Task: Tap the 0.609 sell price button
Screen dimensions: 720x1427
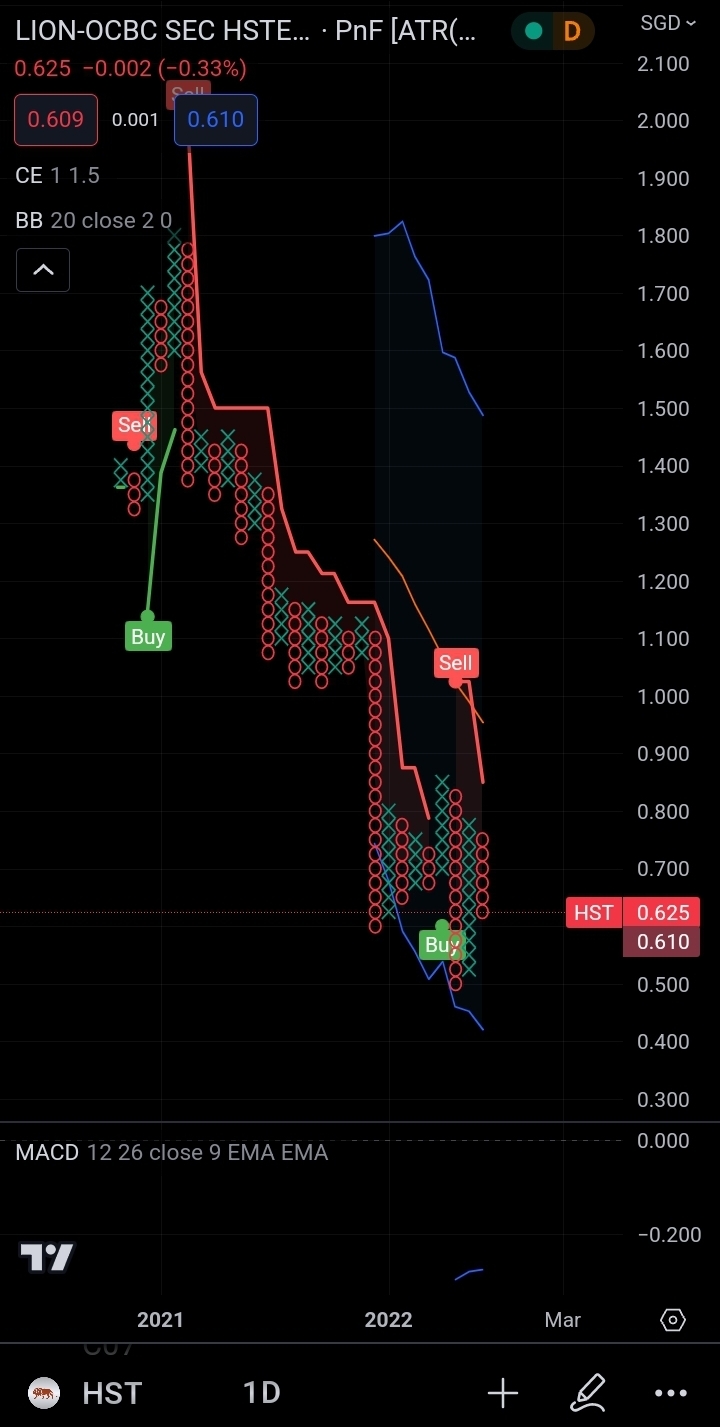Action: (x=56, y=120)
